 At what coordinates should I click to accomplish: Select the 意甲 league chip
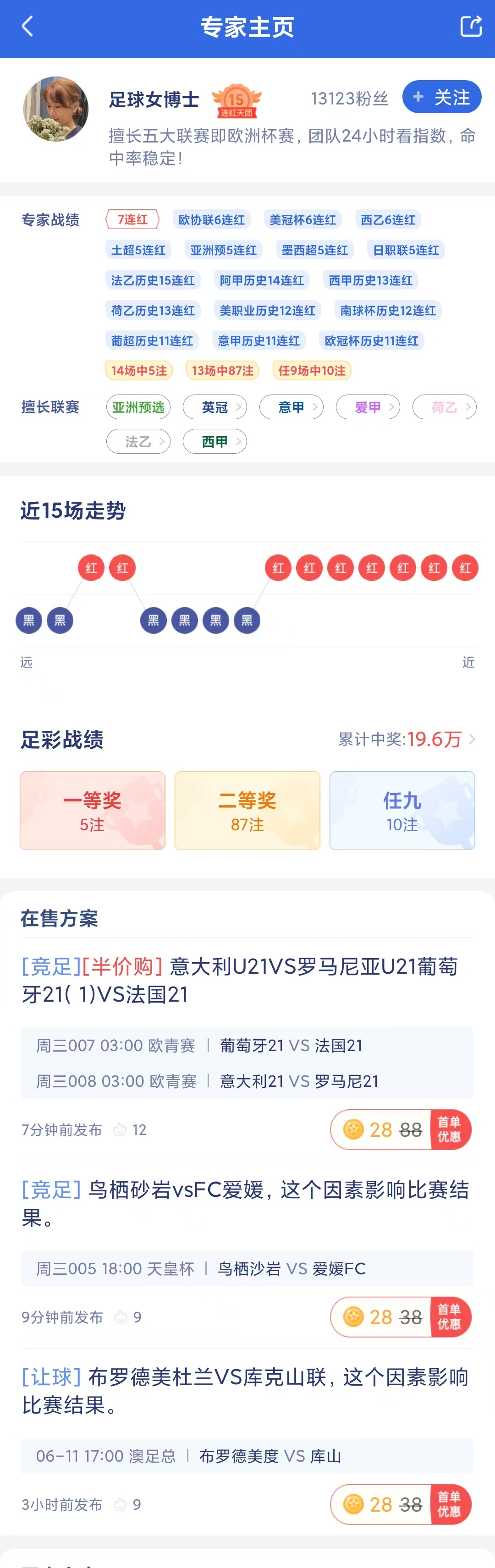click(291, 407)
